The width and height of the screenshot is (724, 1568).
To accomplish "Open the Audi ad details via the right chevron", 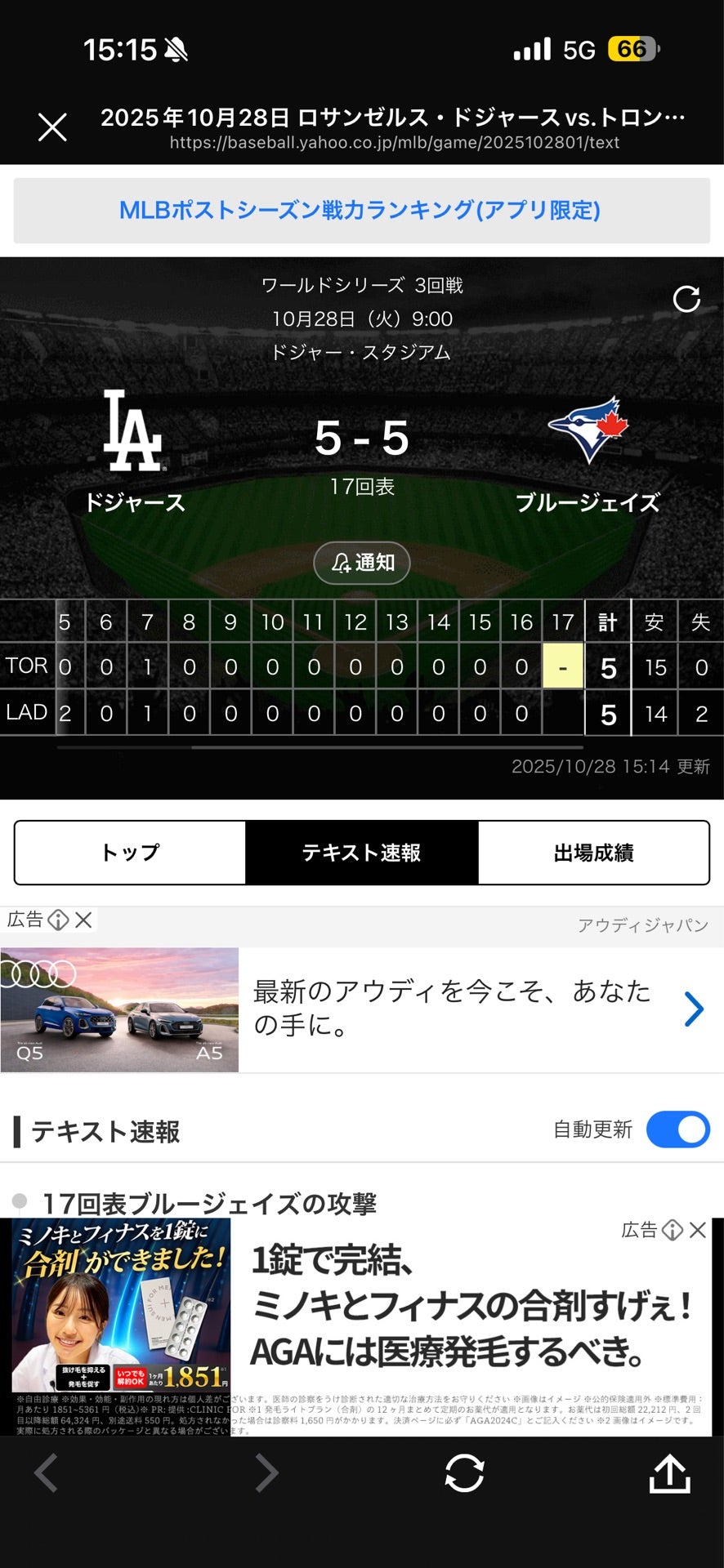I will coord(694,1009).
